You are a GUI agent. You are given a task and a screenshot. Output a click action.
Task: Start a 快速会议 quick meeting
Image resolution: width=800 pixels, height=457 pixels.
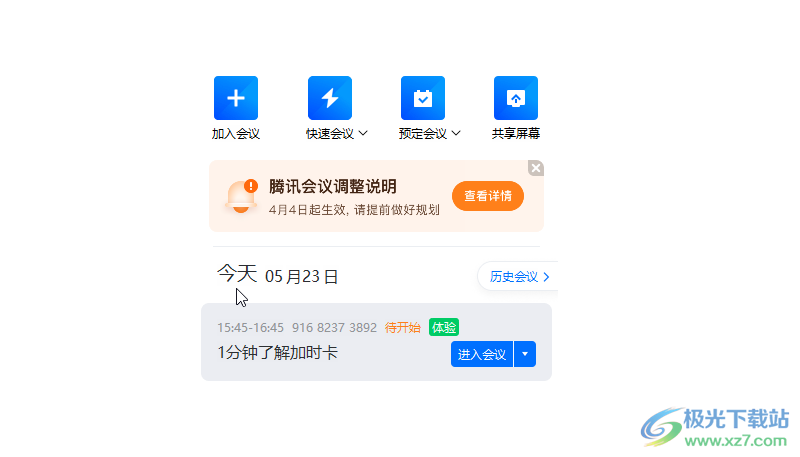point(330,98)
